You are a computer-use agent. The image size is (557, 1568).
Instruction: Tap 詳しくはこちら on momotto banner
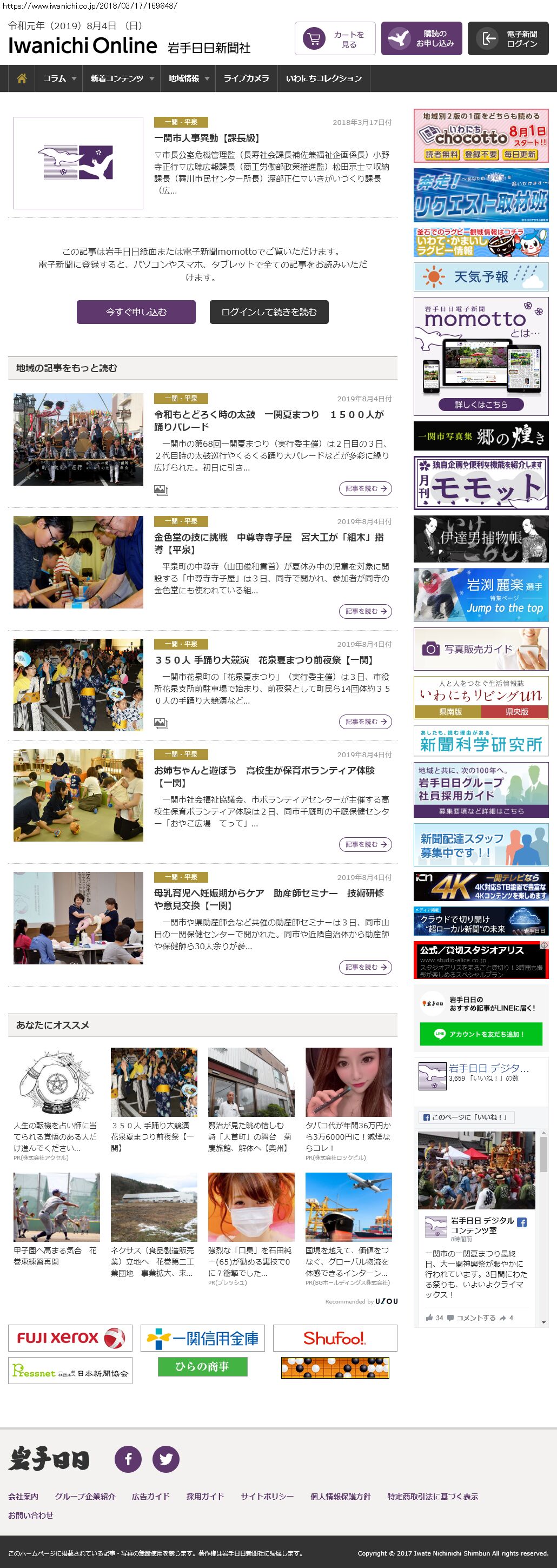point(481,404)
